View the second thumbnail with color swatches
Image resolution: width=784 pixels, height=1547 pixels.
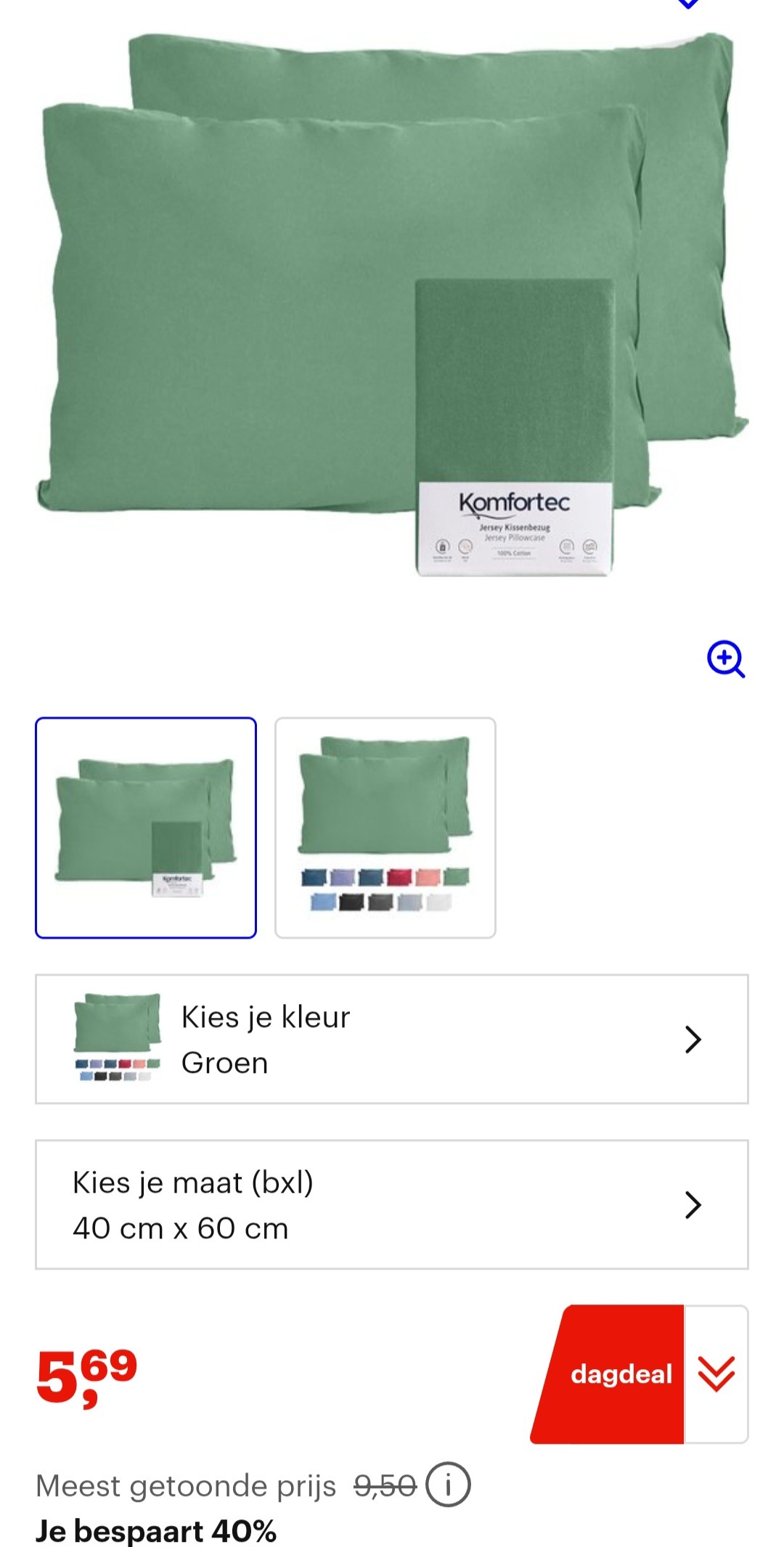(x=385, y=828)
